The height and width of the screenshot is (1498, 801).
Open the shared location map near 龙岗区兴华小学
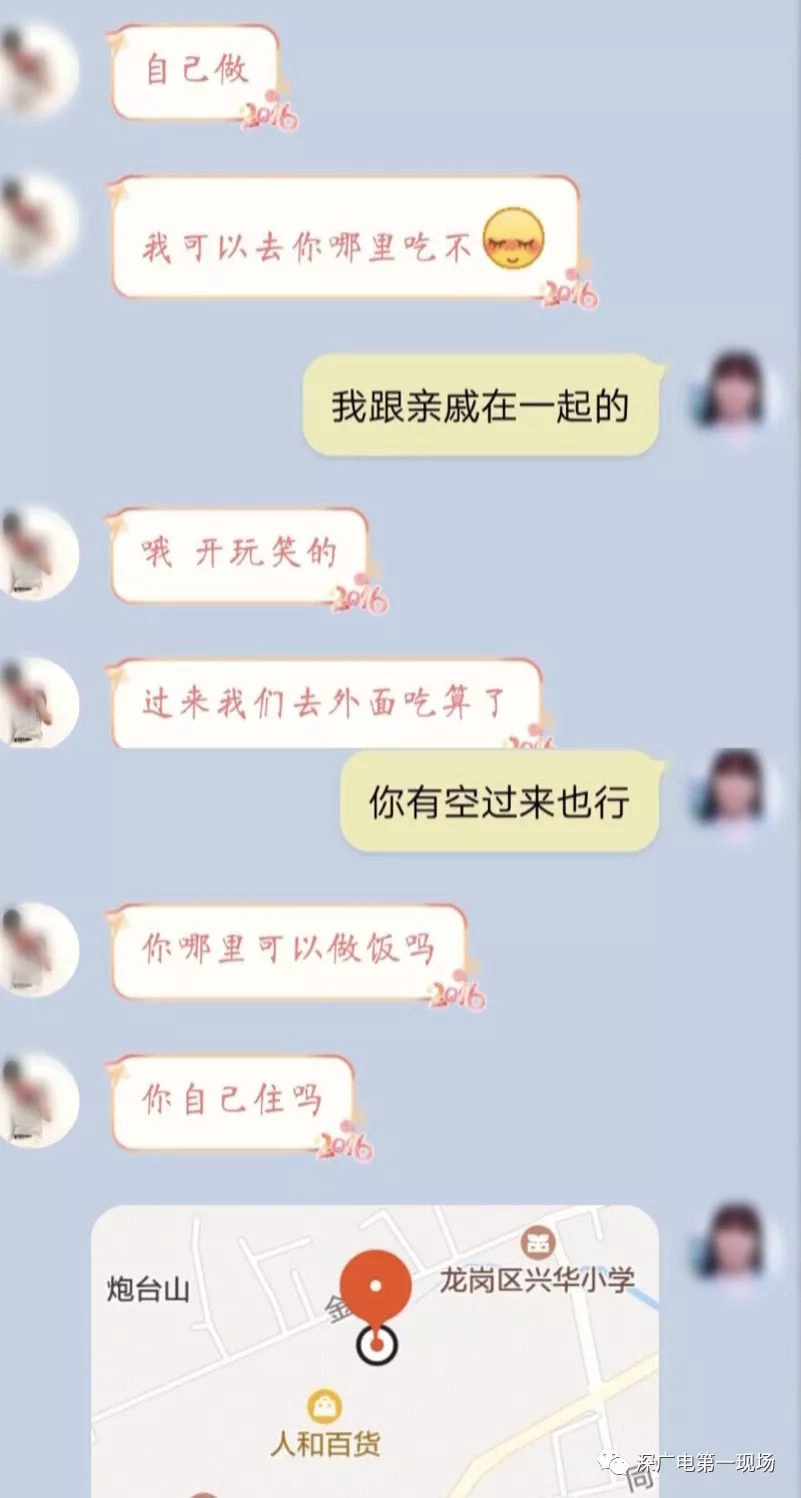tap(375, 1350)
